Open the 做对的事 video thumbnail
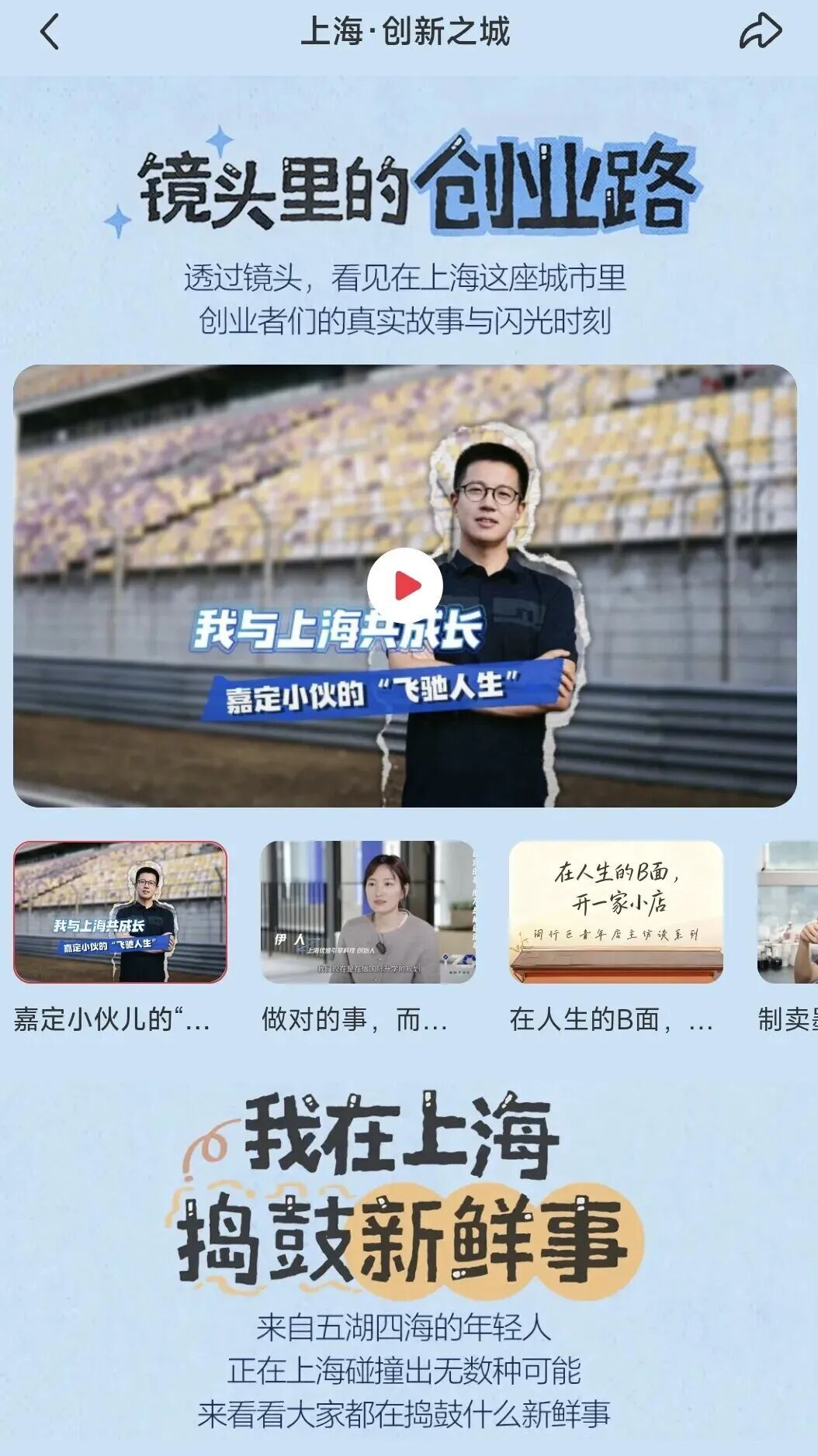Image resolution: width=818 pixels, height=1456 pixels. click(368, 912)
